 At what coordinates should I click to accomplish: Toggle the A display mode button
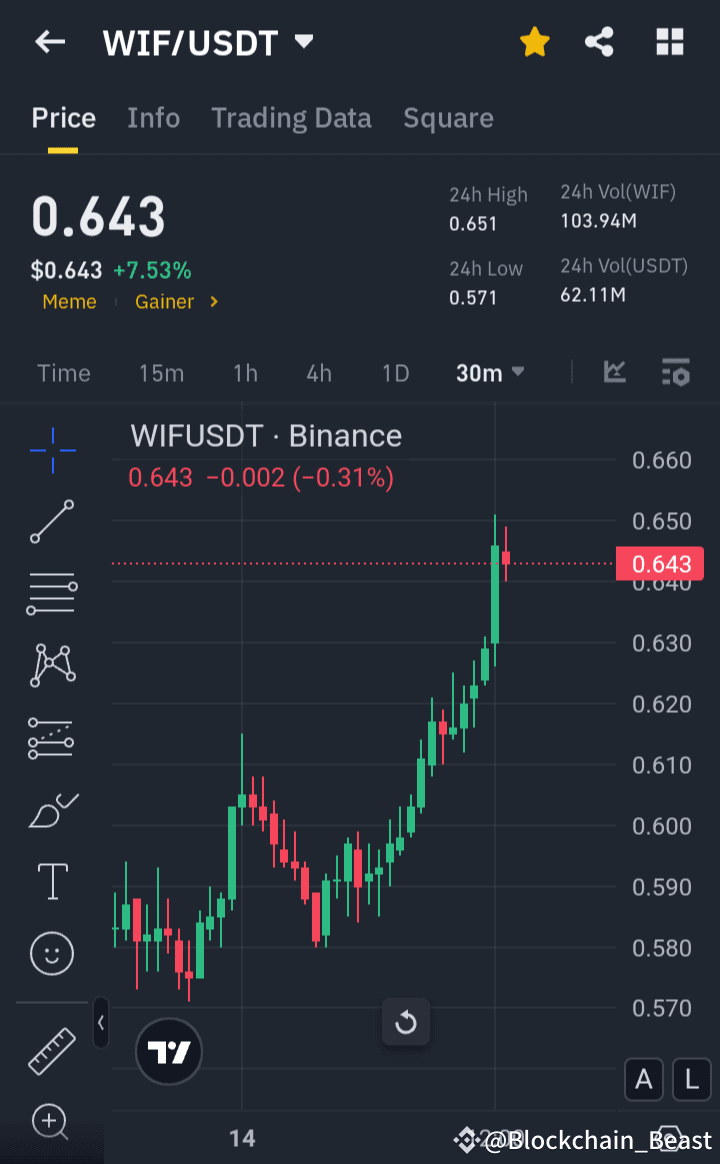643,1080
